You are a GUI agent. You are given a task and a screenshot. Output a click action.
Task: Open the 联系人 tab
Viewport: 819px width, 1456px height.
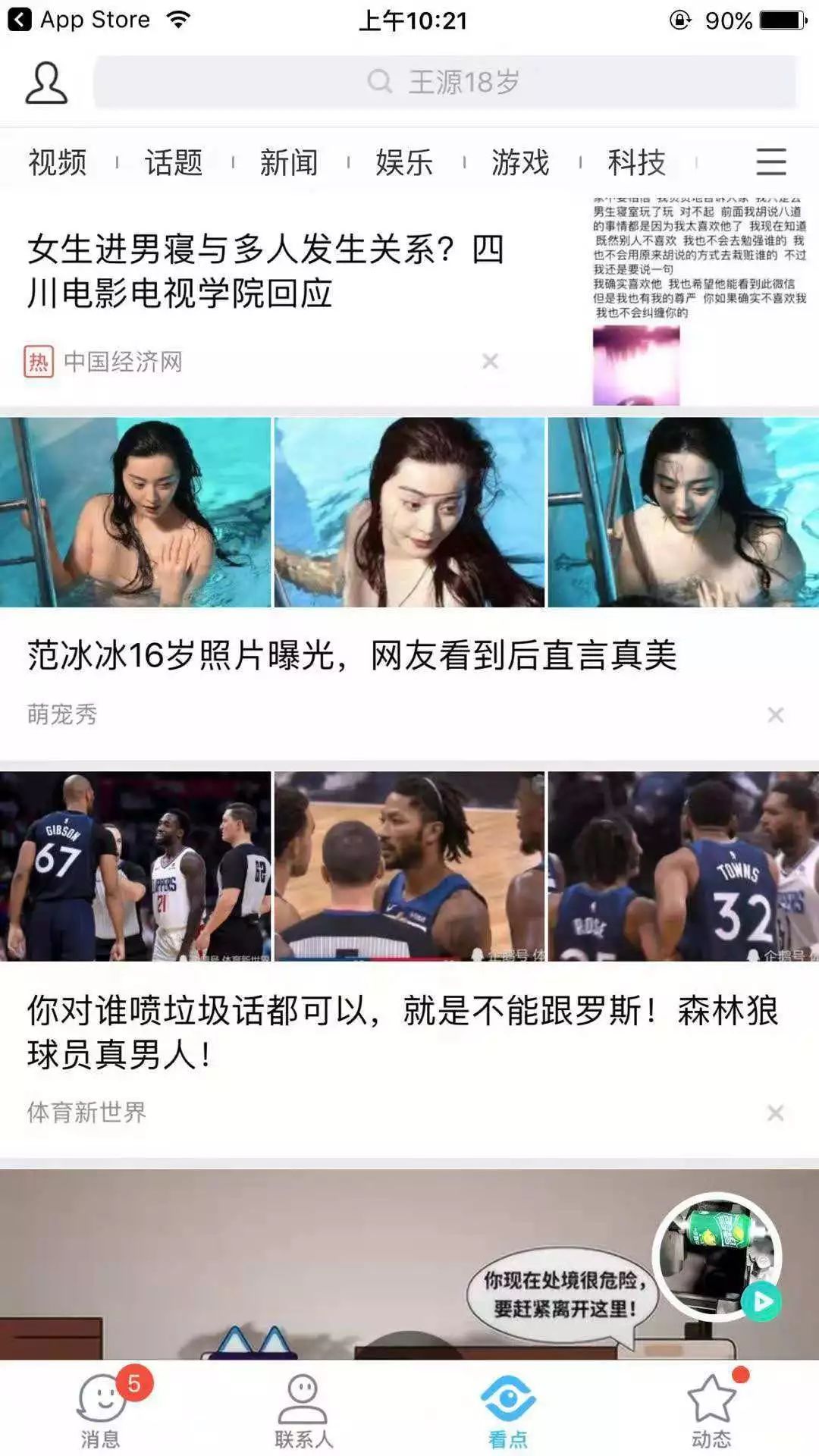coord(303,1410)
